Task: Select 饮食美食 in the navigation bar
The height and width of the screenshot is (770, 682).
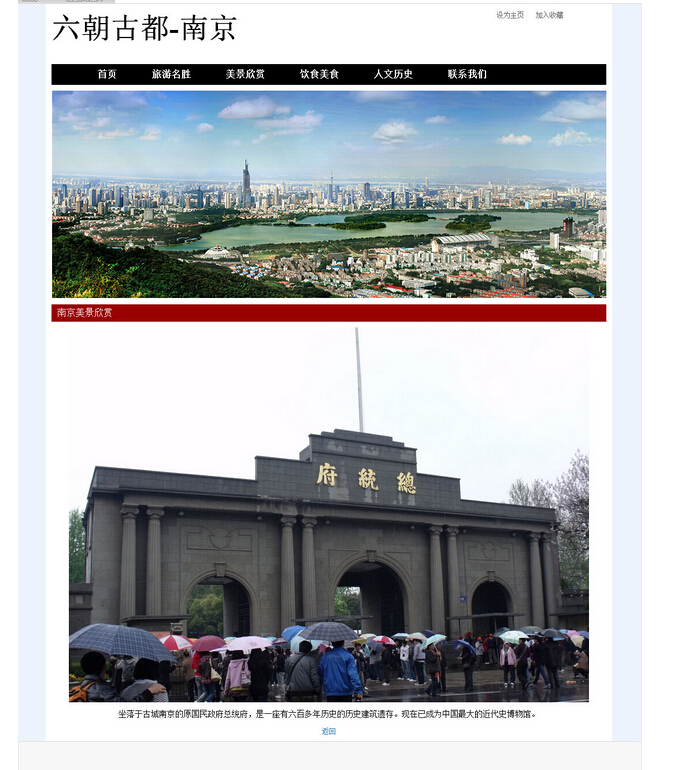Action: tap(319, 74)
